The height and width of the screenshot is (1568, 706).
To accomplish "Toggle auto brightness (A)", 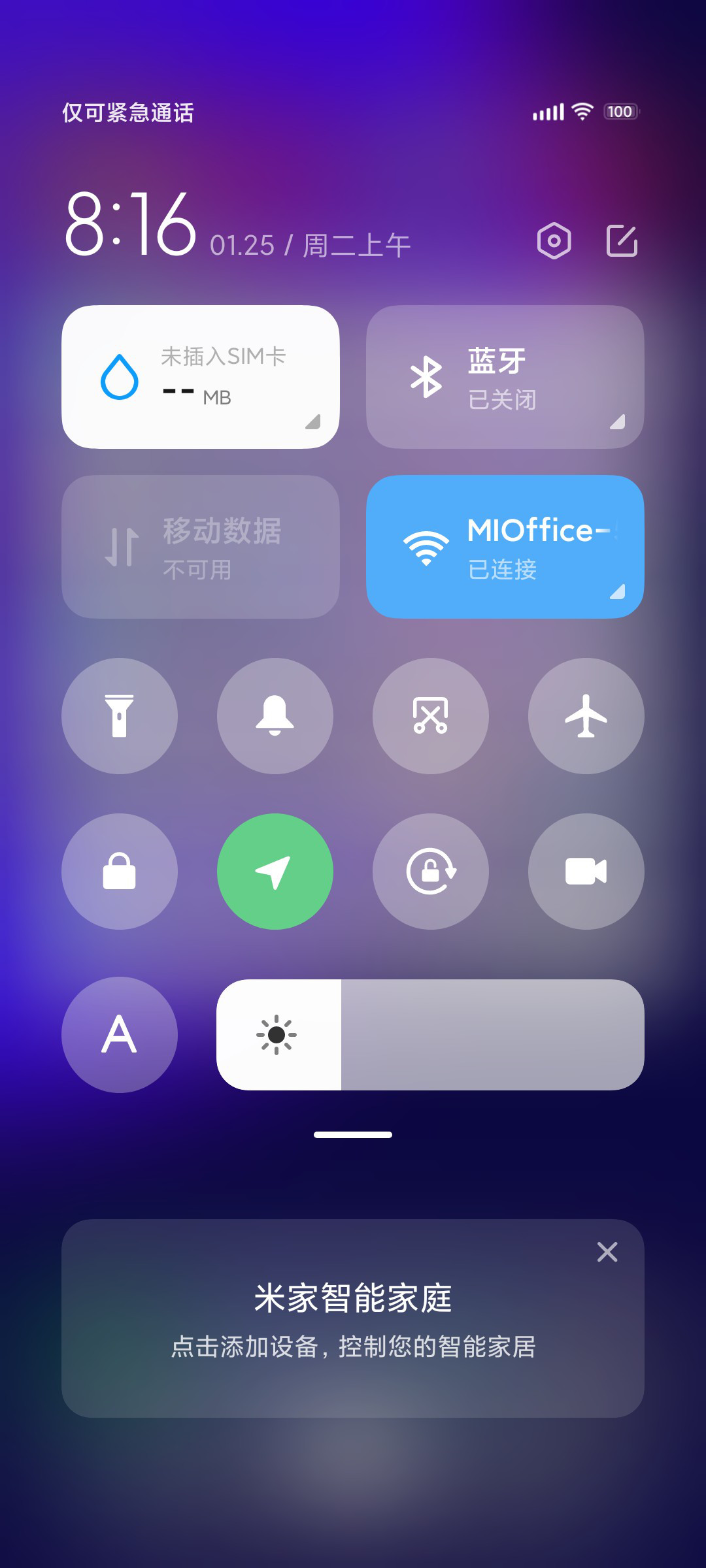I will point(120,1035).
